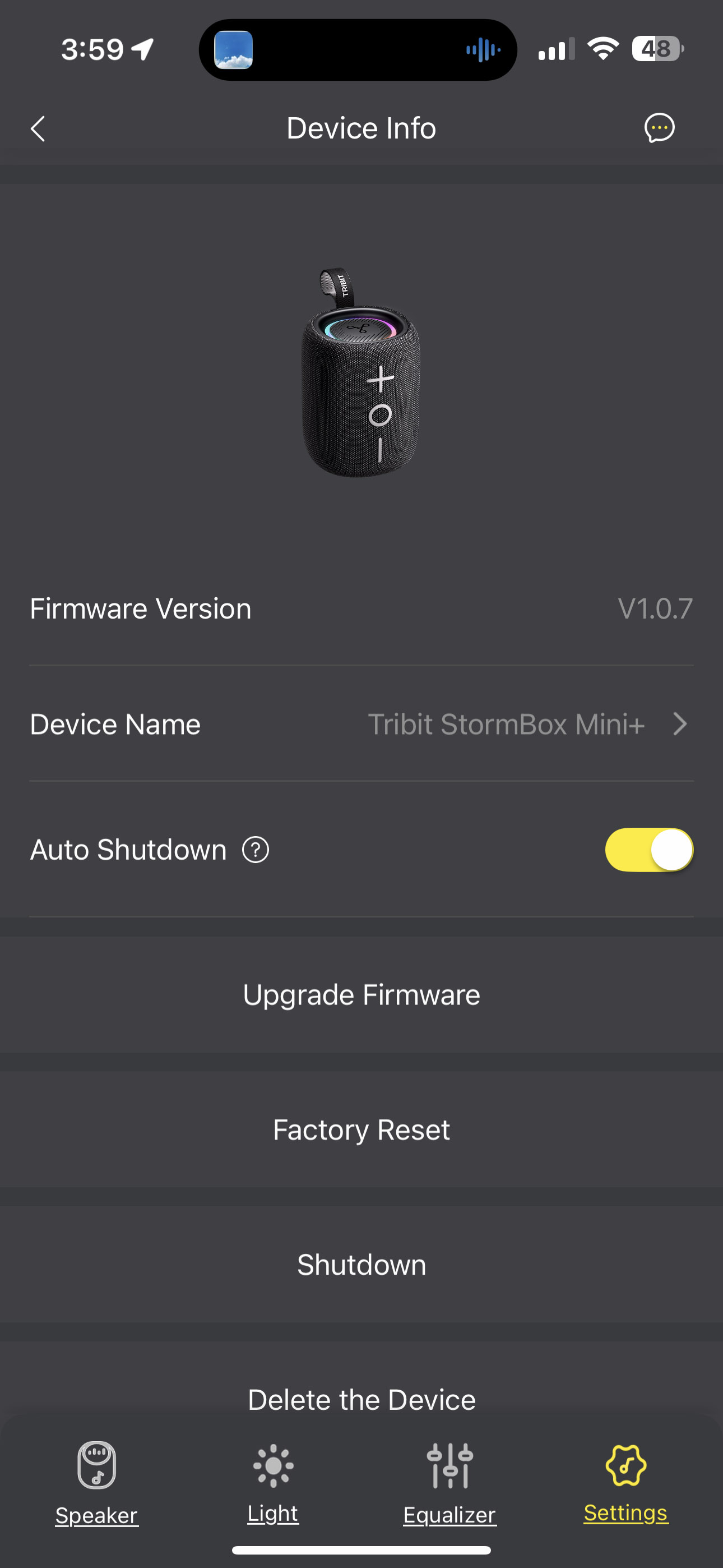
Task: Select the Settings tab
Action: coord(626,1483)
